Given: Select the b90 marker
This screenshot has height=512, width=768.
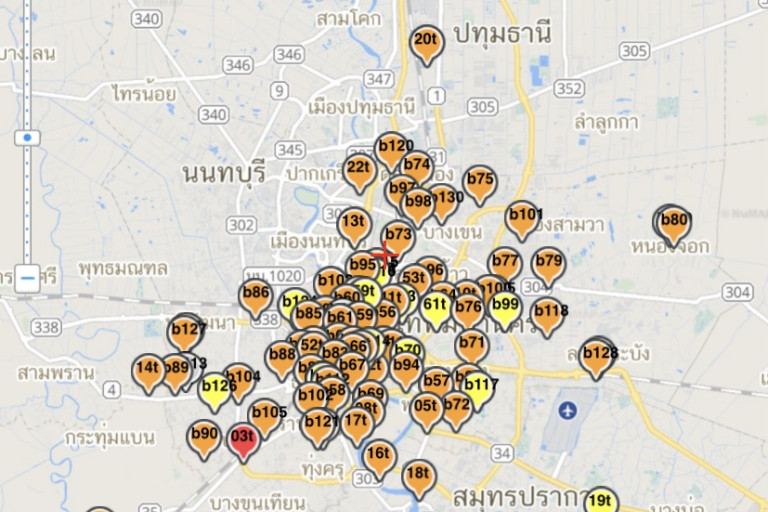Looking at the screenshot, I should pos(205,434).
